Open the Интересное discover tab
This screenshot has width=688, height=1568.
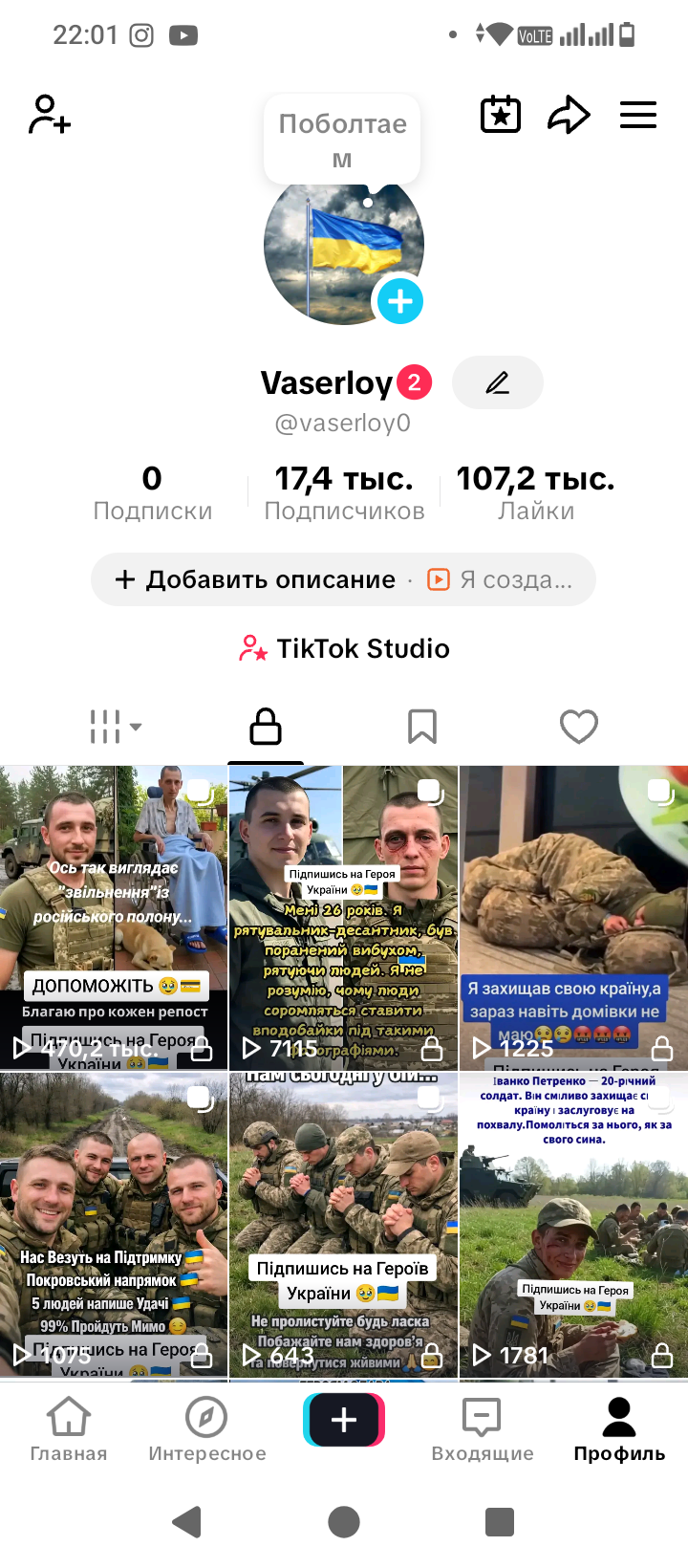click(206, 1429)
